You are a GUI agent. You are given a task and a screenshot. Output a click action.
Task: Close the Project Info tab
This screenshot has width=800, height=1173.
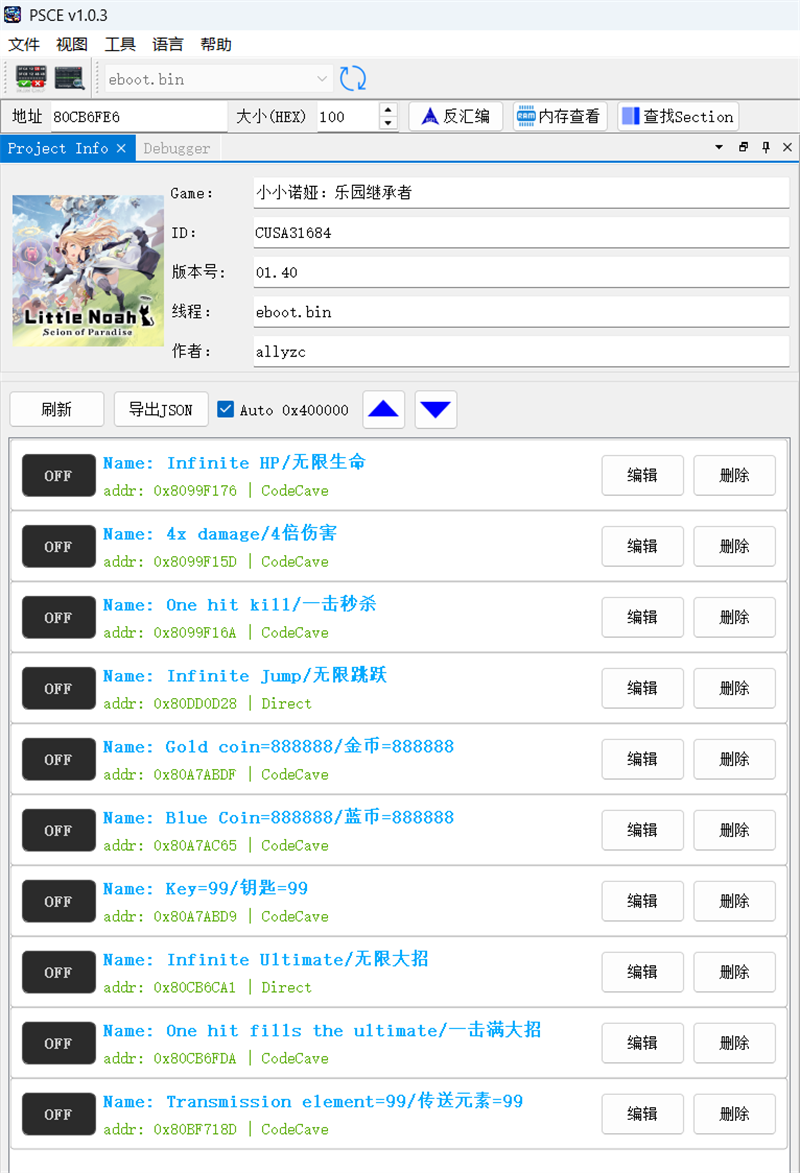tap(121, 148)
